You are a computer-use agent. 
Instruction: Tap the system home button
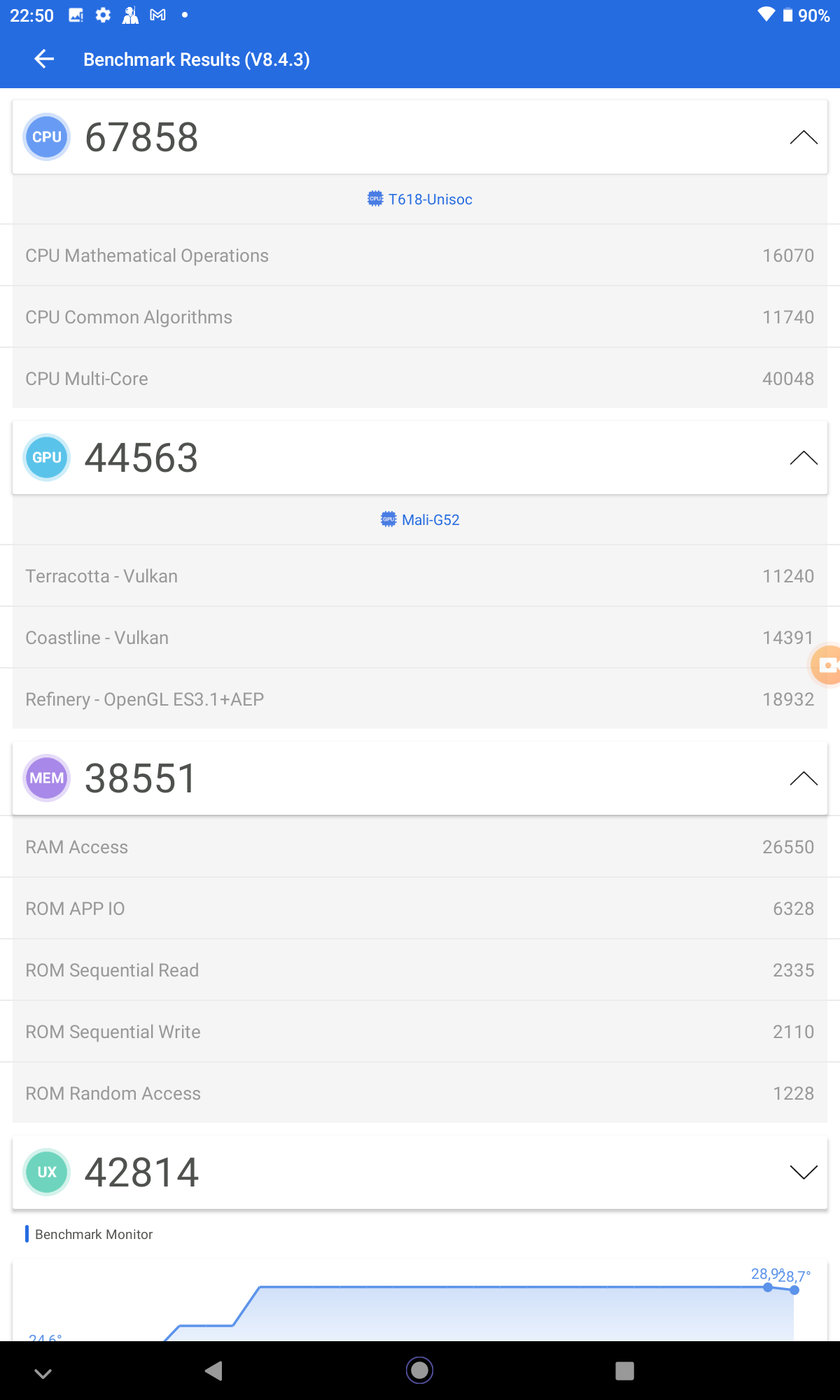(420, 1370)
